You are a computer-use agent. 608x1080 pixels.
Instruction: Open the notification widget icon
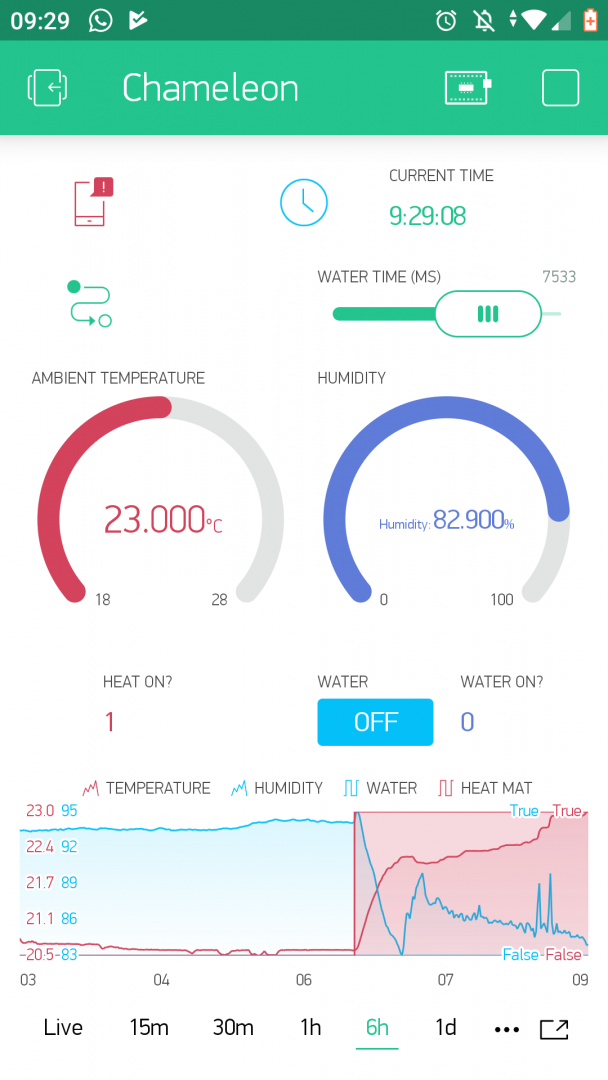[93, 201]
